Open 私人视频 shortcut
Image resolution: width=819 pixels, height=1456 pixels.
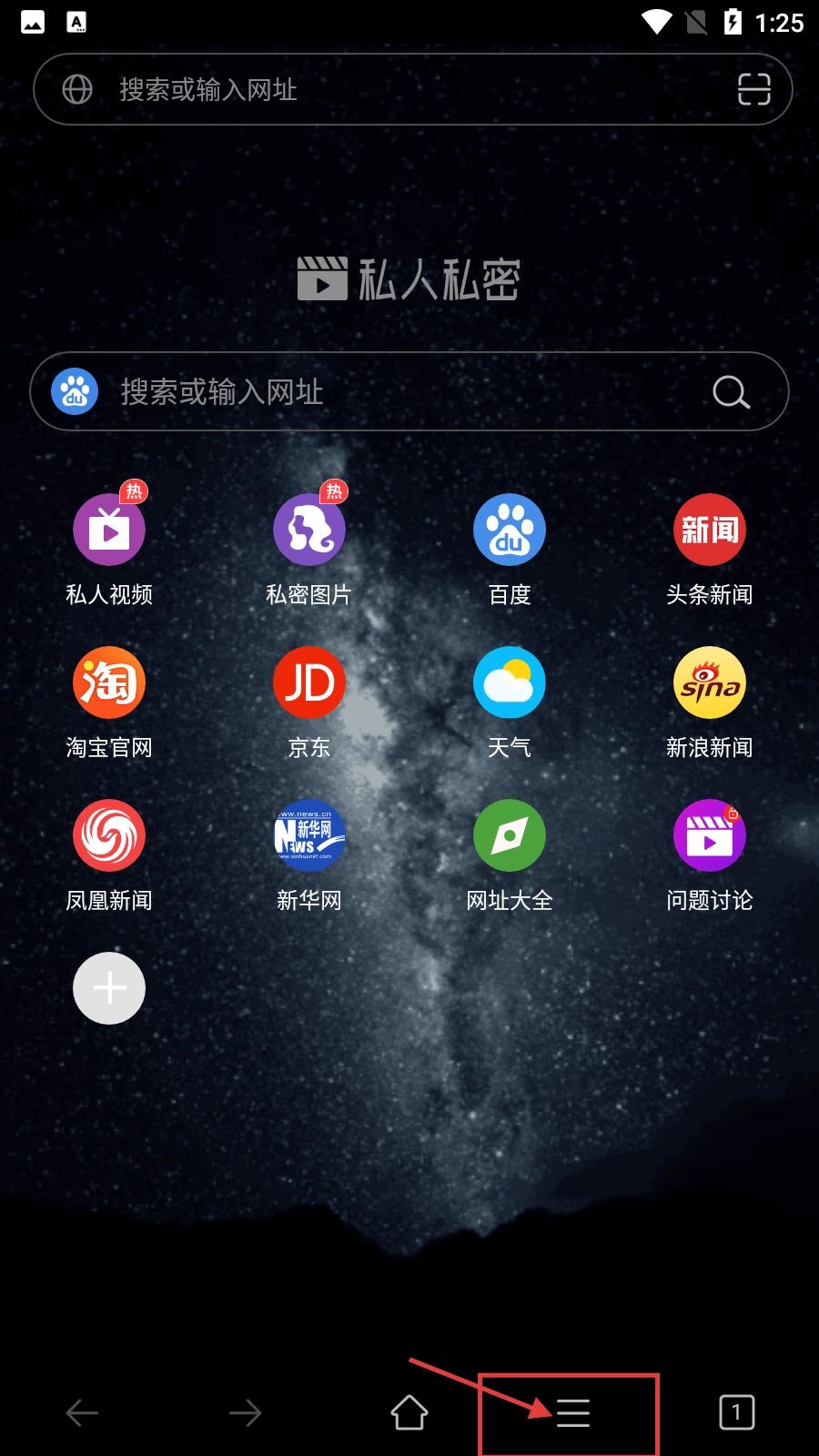coord(109,530)
